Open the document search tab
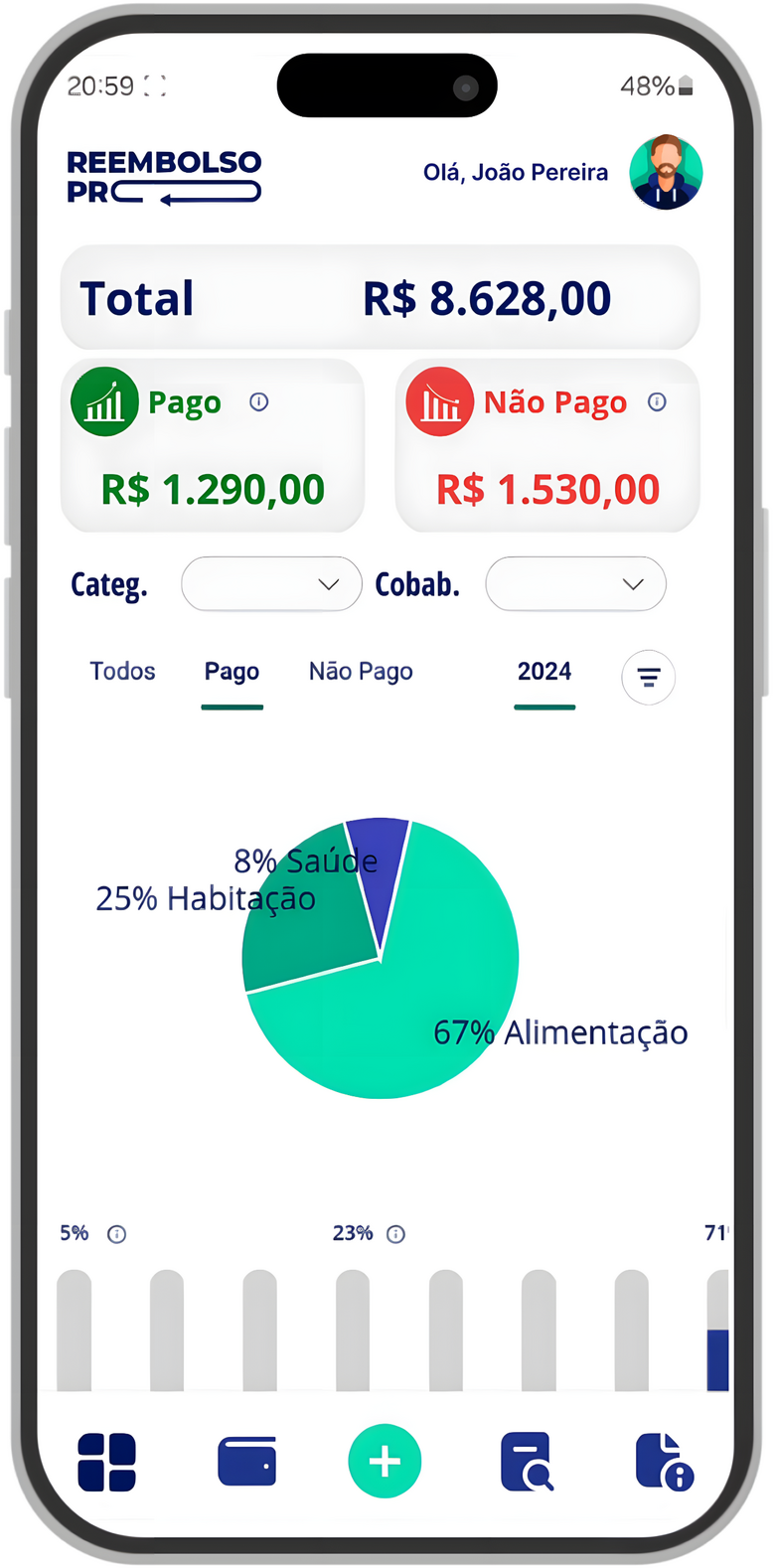Image resolution: width=775 pixels, height=1568 pixels. click(526, 1462)
